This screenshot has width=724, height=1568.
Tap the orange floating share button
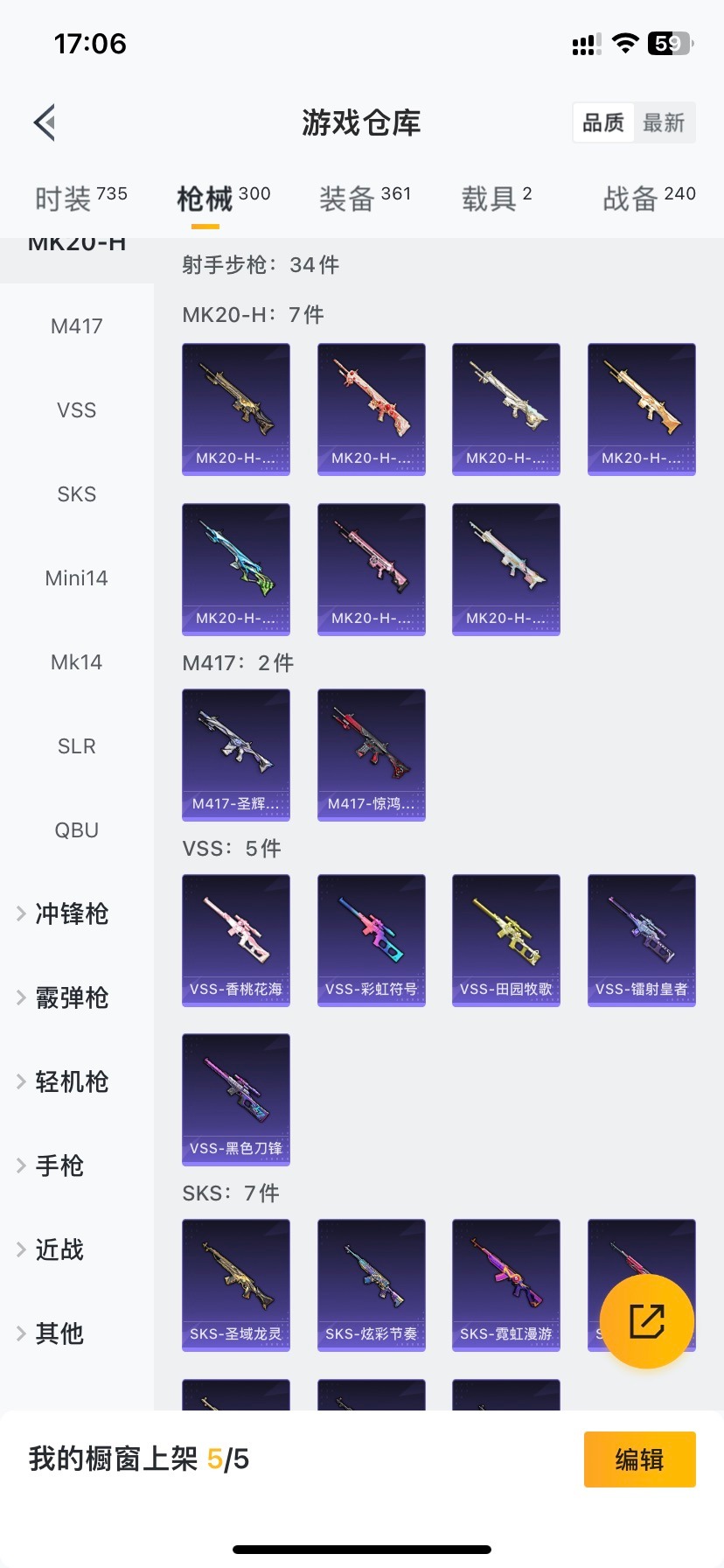[647, 1320]
